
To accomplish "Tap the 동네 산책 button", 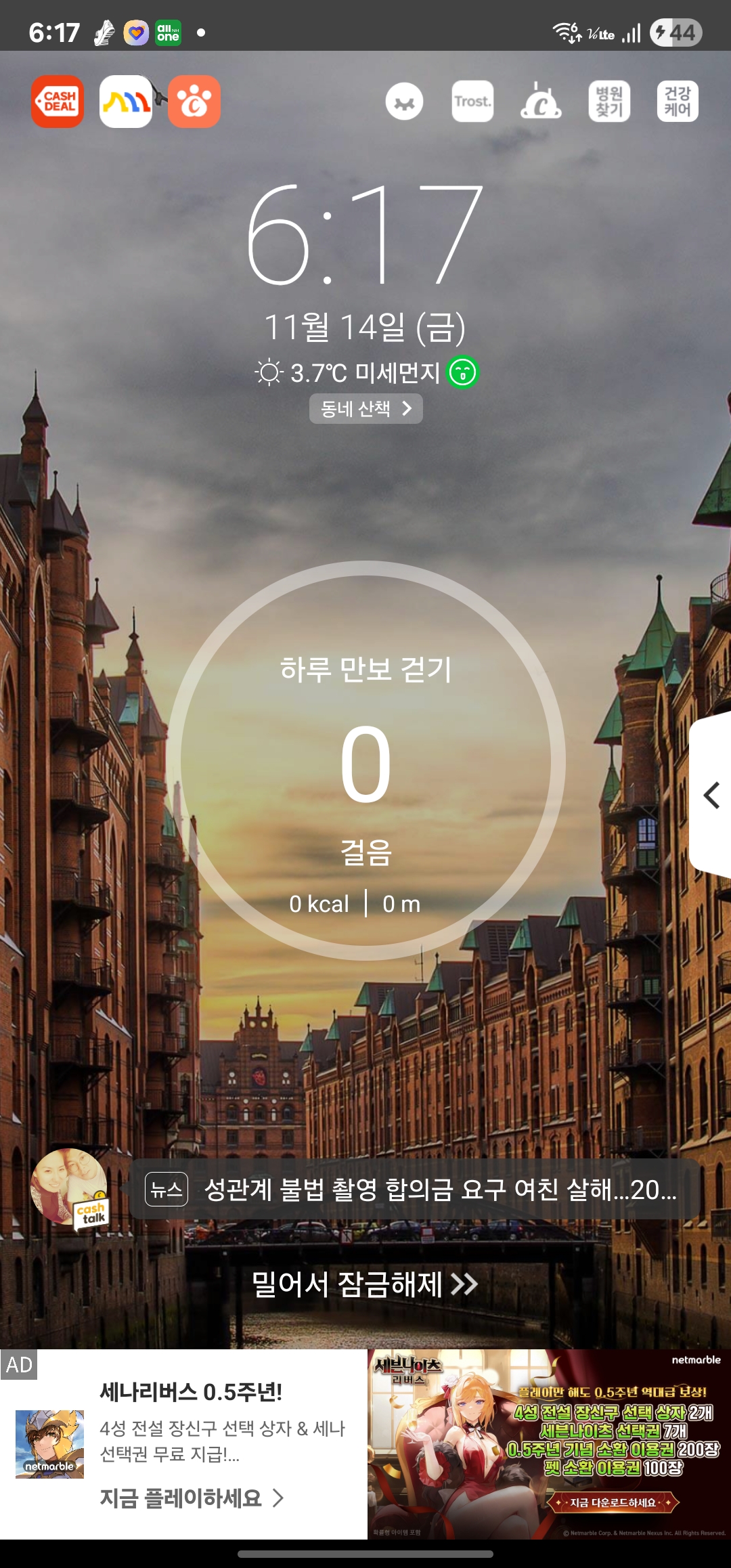I will click(365, 409).
